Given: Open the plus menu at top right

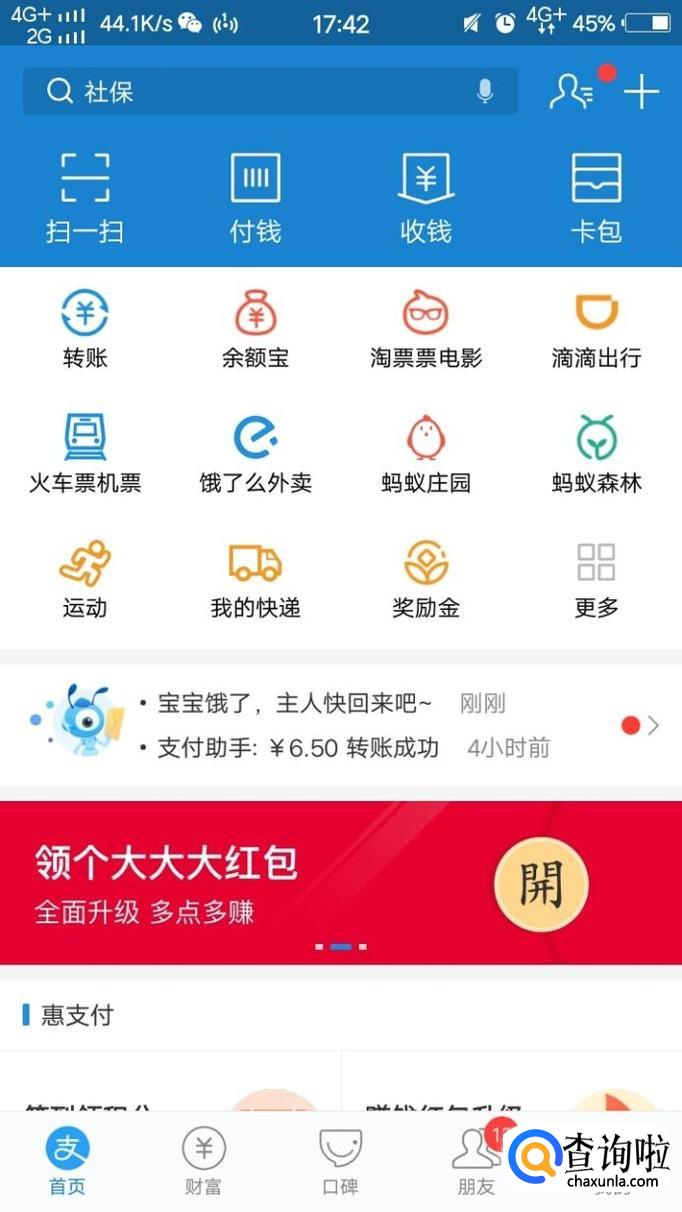Looking at the screenshot, I should pyautogui.click(x=641, y=92).
